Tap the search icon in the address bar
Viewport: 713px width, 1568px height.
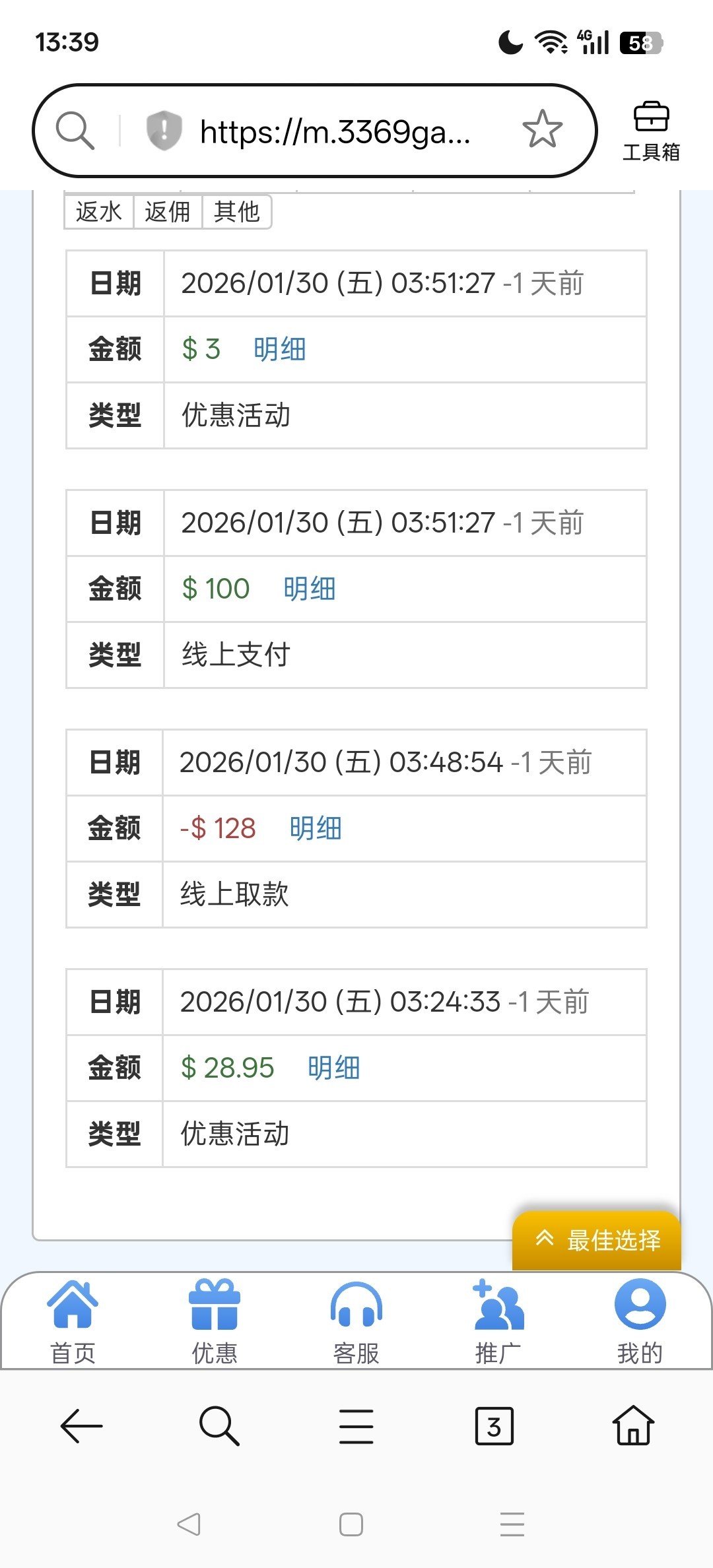pos(75,130)
